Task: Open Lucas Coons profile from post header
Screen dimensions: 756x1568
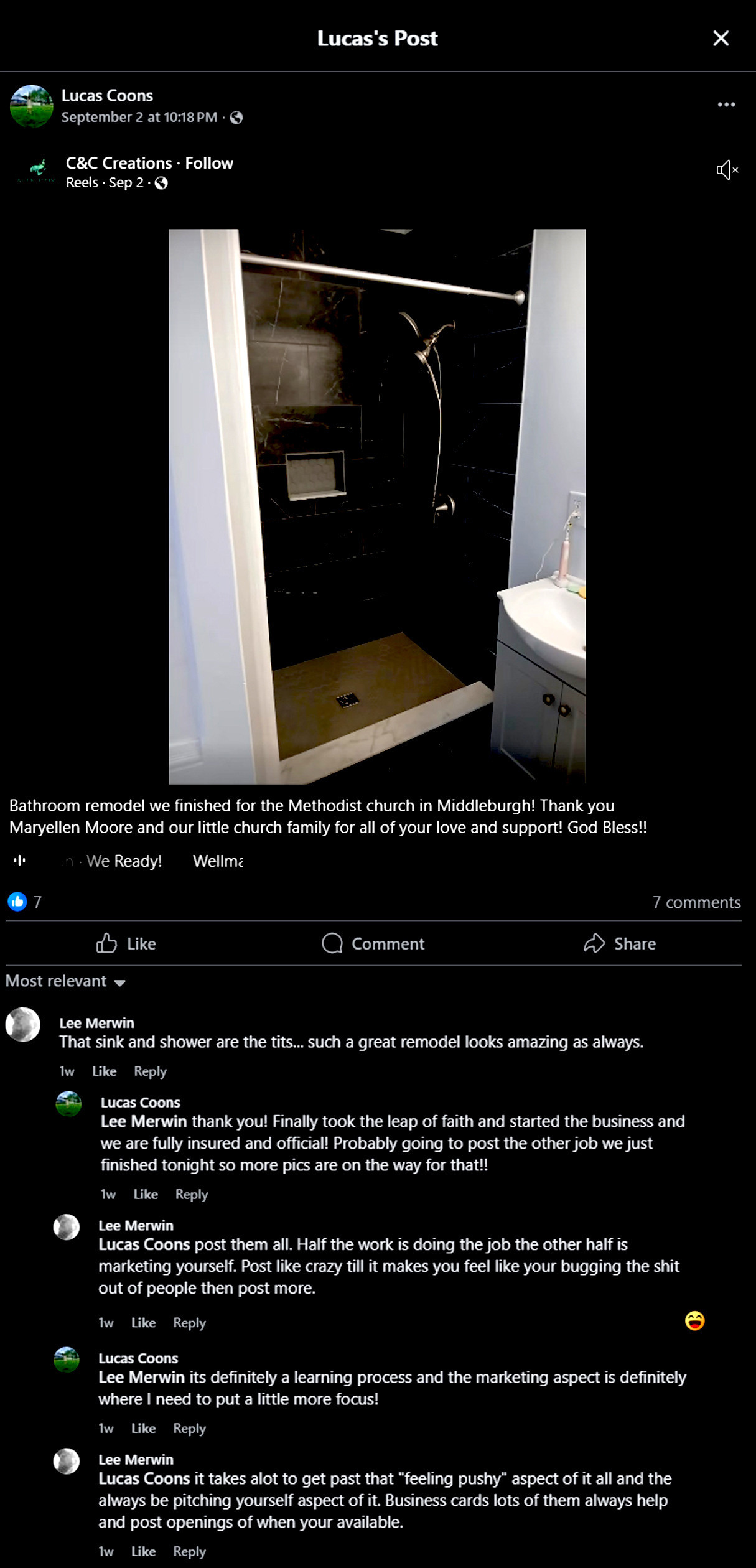Action: coord(107,95)
